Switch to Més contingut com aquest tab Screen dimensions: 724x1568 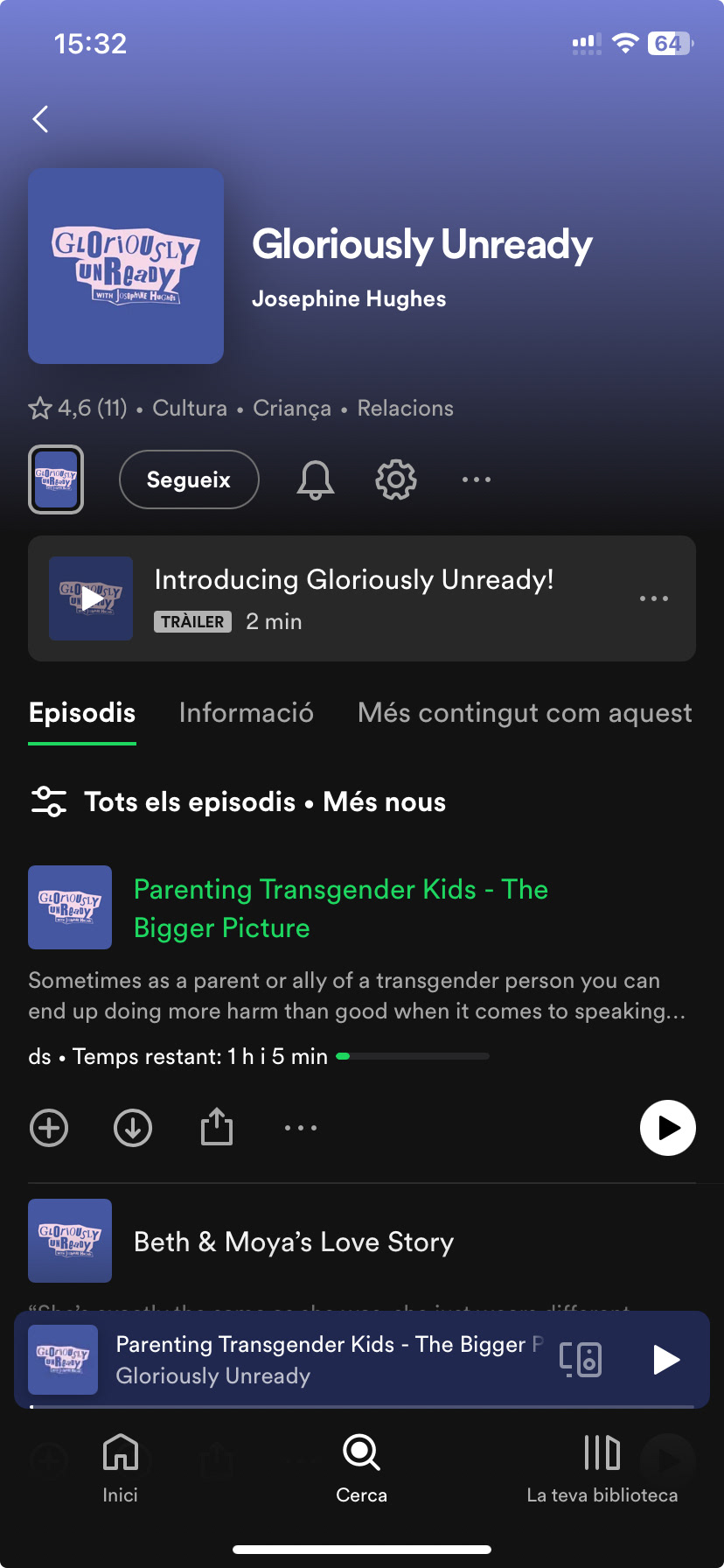coord(525,713)
